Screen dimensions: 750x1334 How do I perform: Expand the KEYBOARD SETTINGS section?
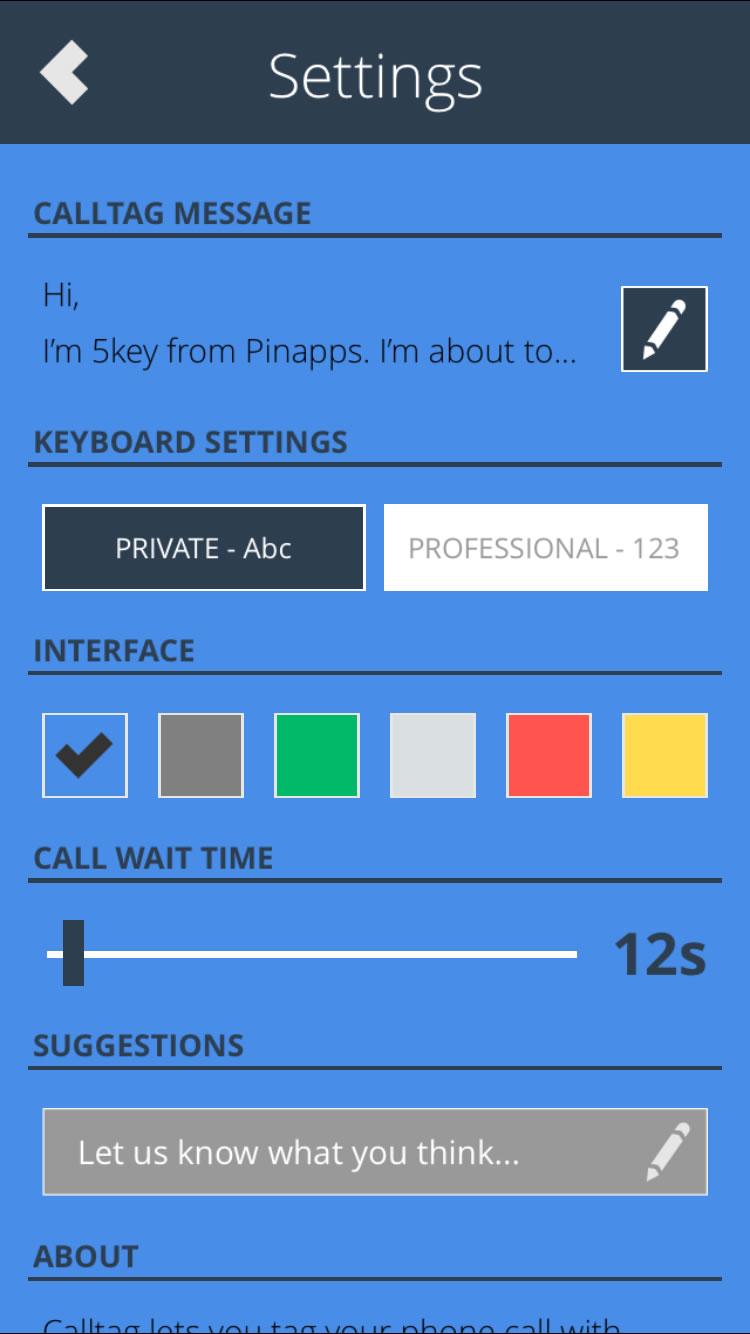pyautogui.click(x=191, y=441)
